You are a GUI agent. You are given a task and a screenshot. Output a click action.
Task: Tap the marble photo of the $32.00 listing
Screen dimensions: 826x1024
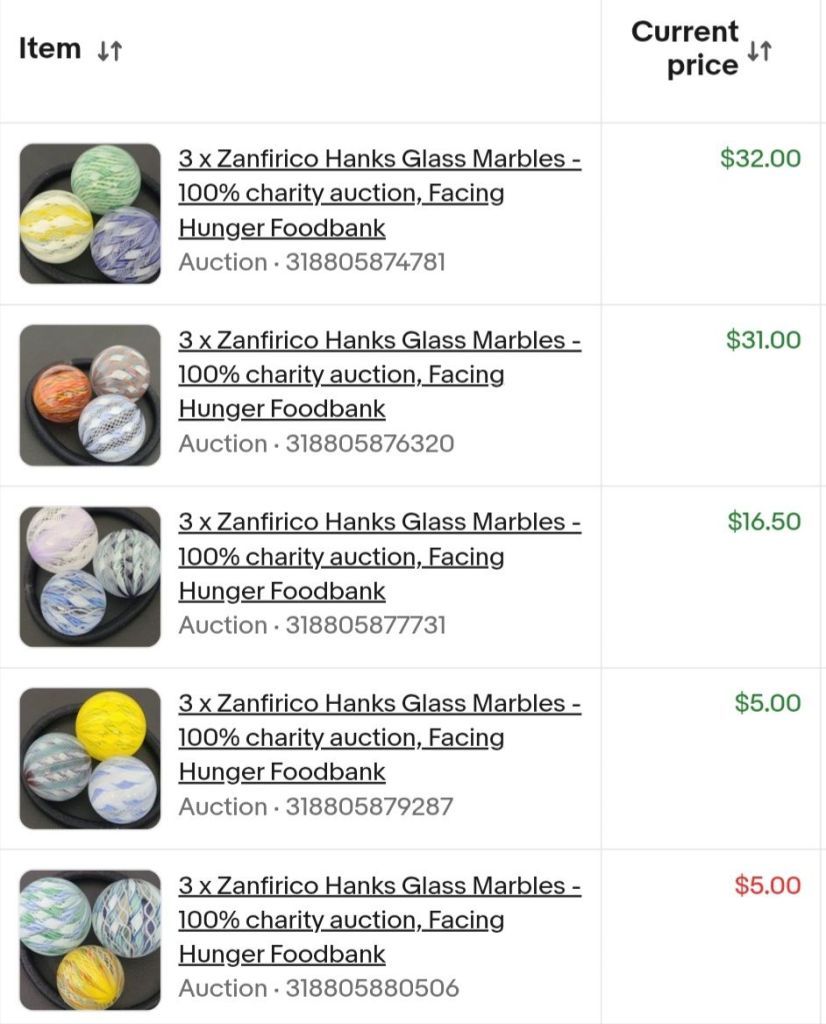(x=90, y=214)
